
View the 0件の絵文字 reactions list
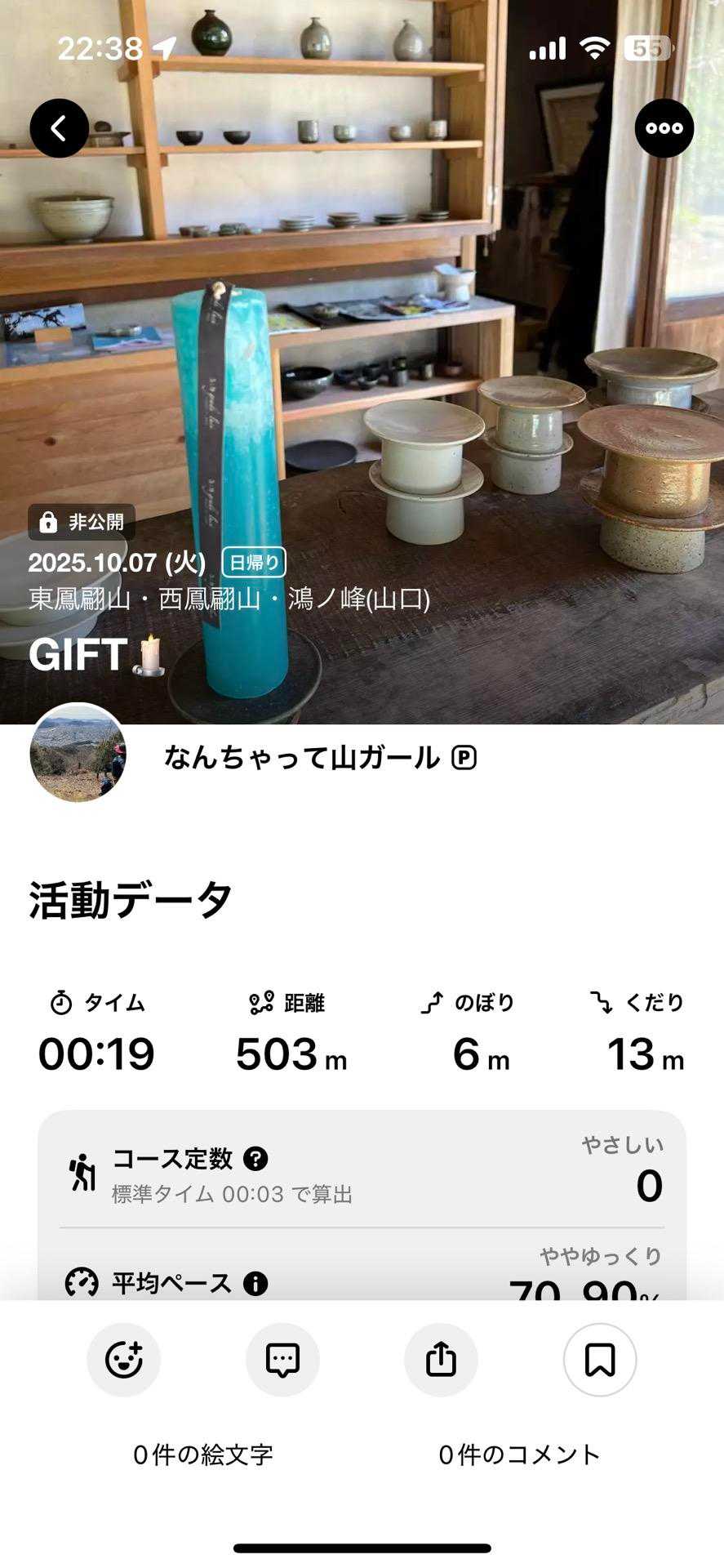point(203,1454)
